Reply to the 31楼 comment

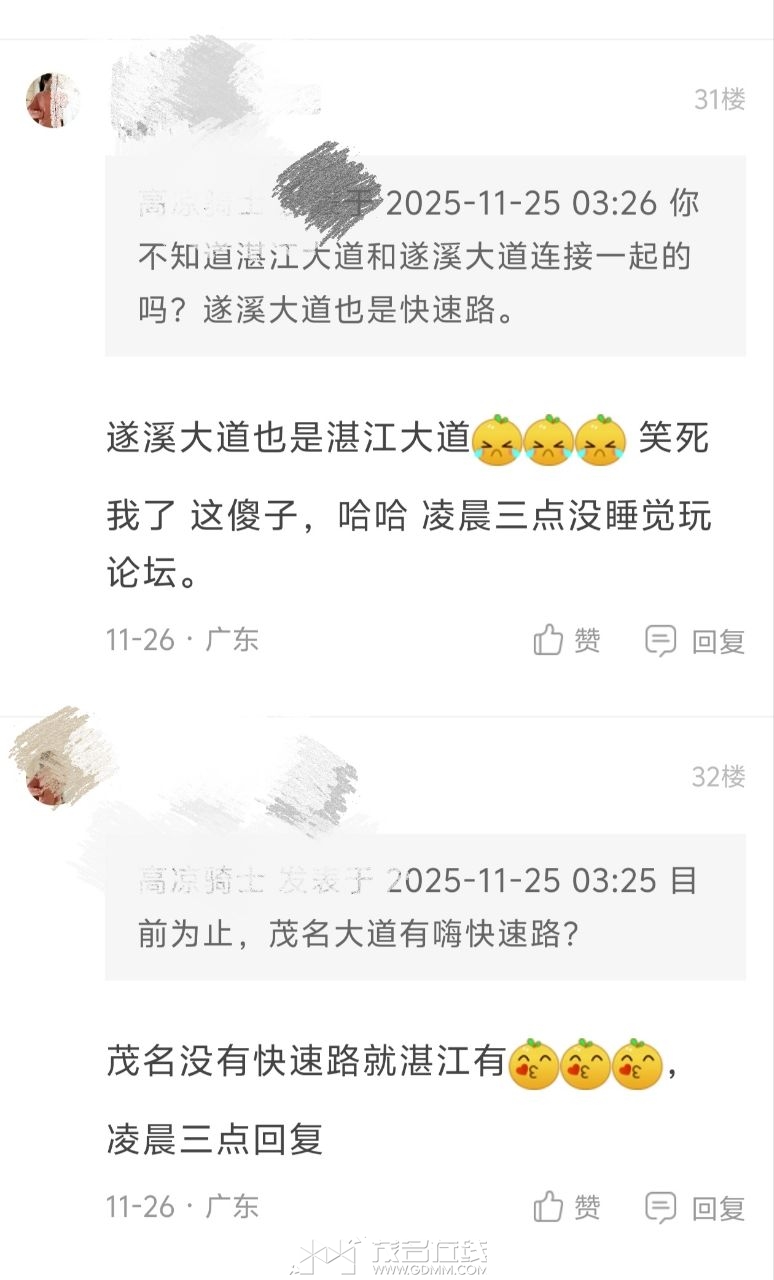tap(696, 640)
